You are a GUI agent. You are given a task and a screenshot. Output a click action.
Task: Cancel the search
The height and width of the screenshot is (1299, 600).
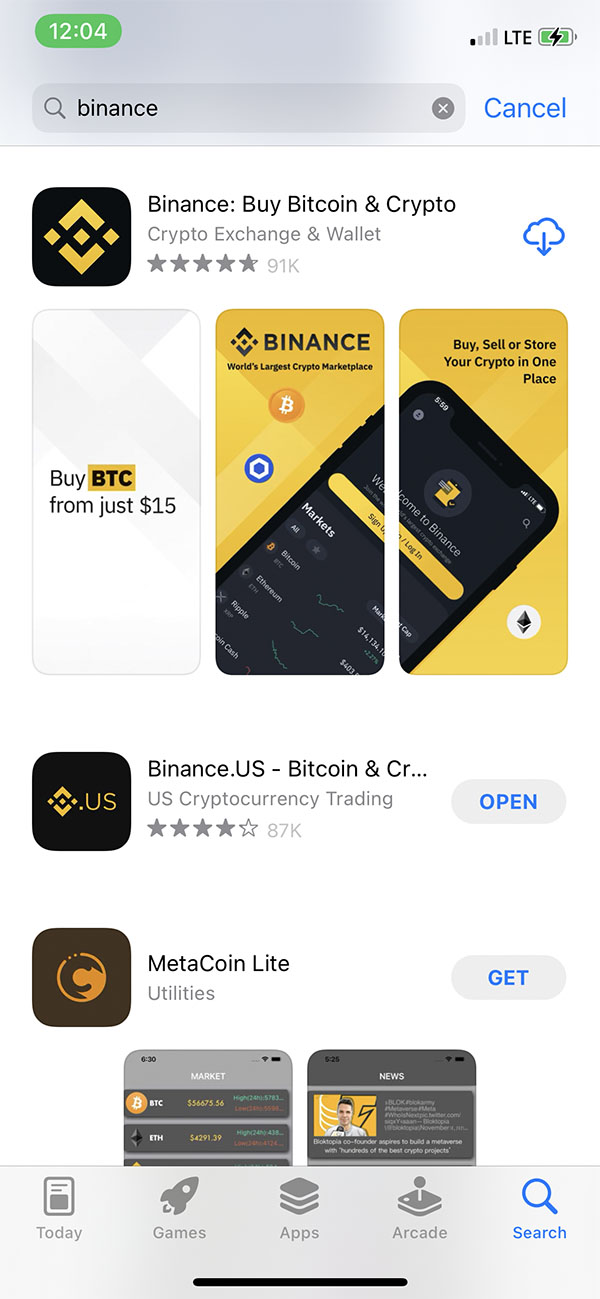[525, 108]
